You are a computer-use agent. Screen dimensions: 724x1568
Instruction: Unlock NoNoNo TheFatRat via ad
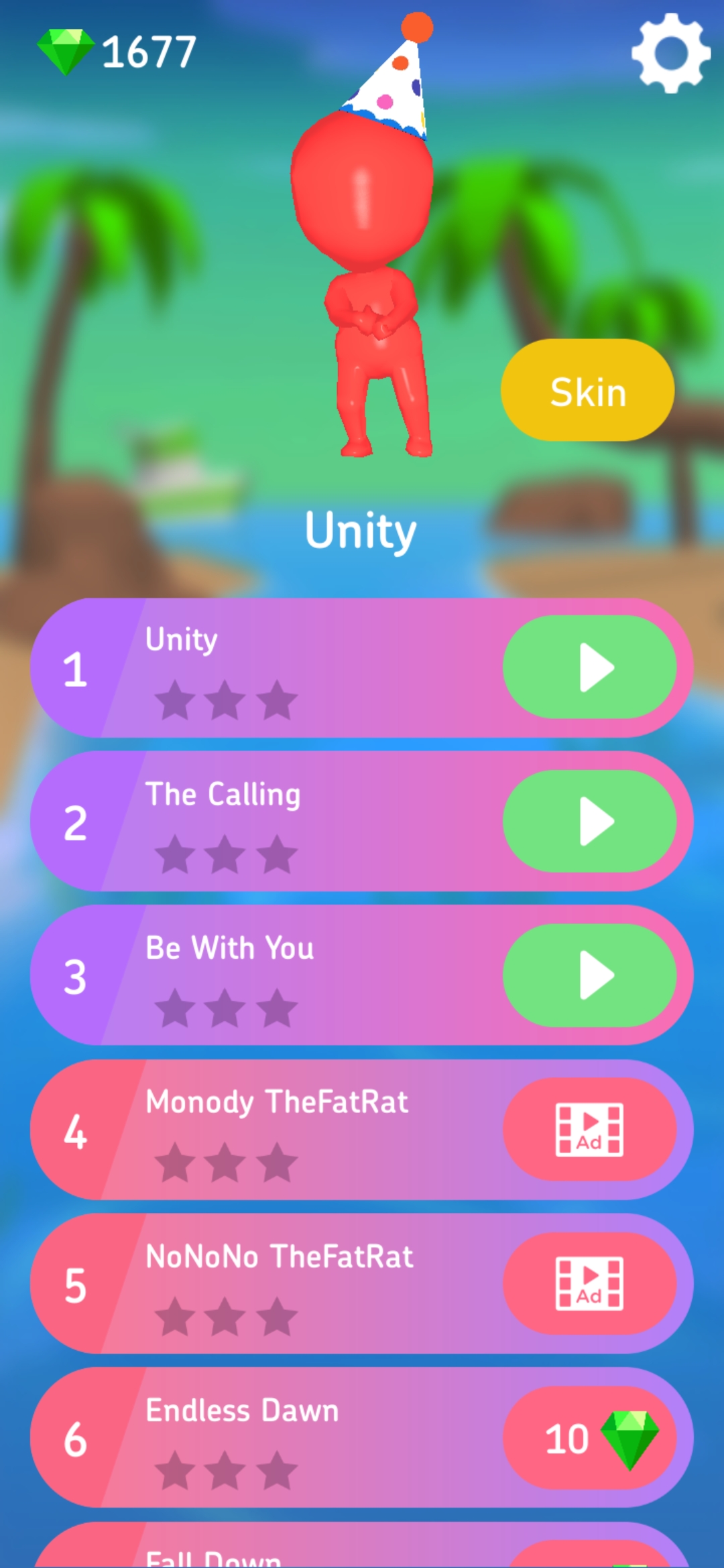590,1284
